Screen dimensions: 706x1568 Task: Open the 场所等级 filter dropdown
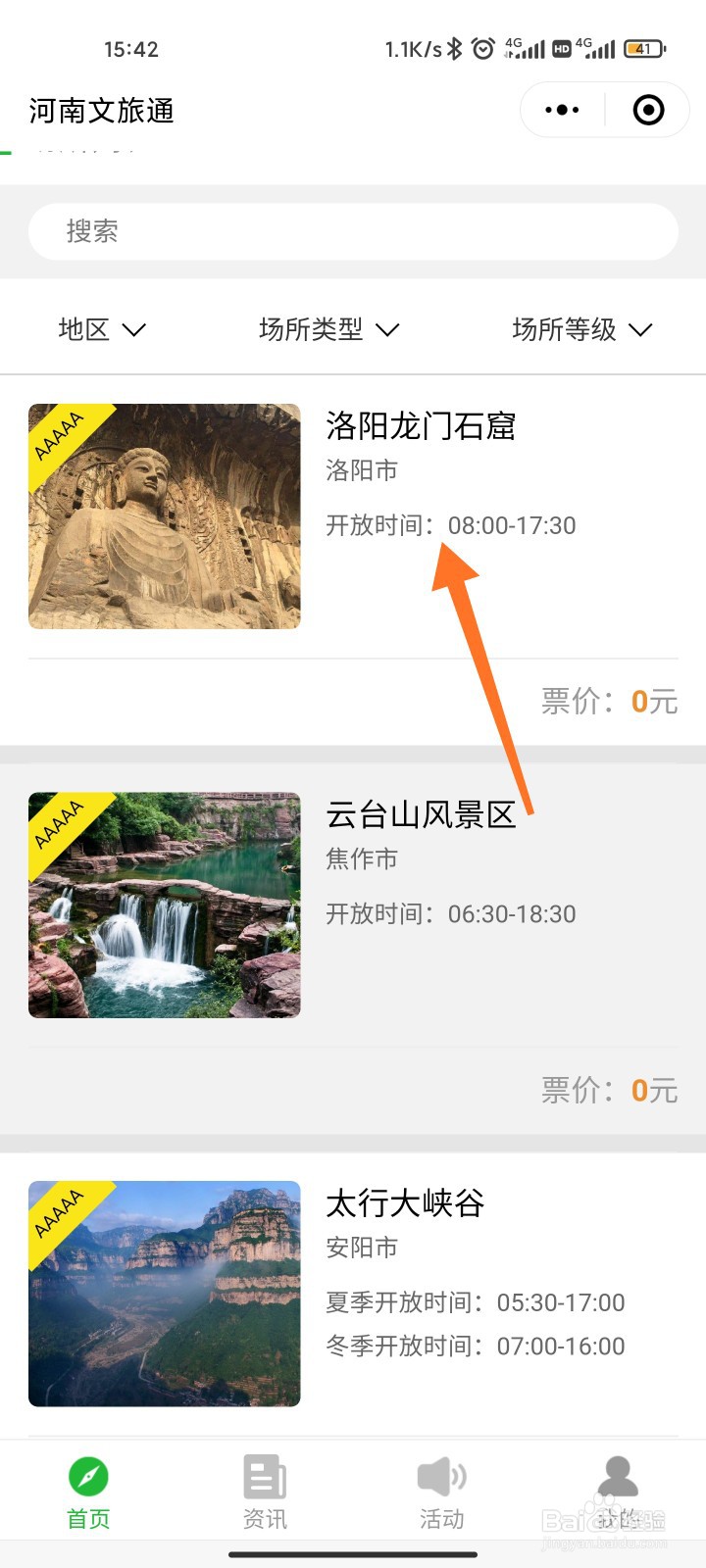pos(580,329)
